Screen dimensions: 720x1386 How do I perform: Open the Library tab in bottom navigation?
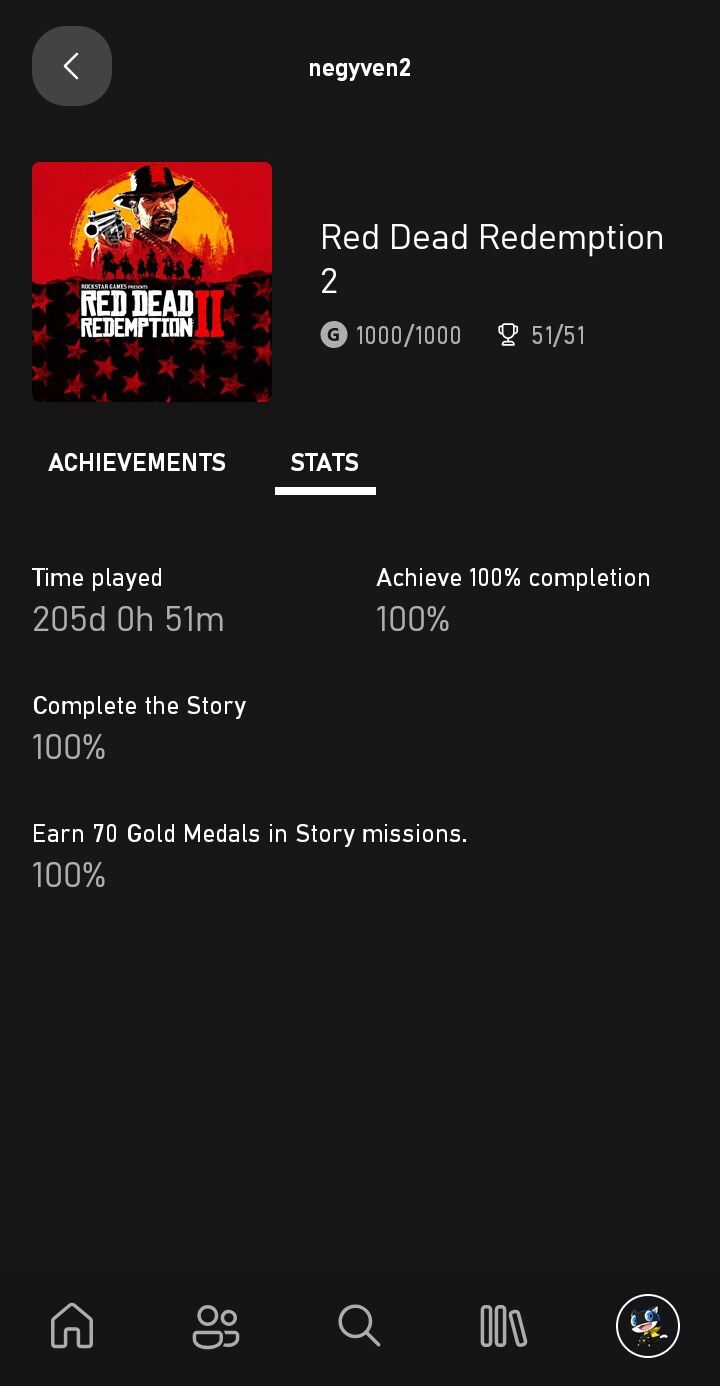(503, 1326)
